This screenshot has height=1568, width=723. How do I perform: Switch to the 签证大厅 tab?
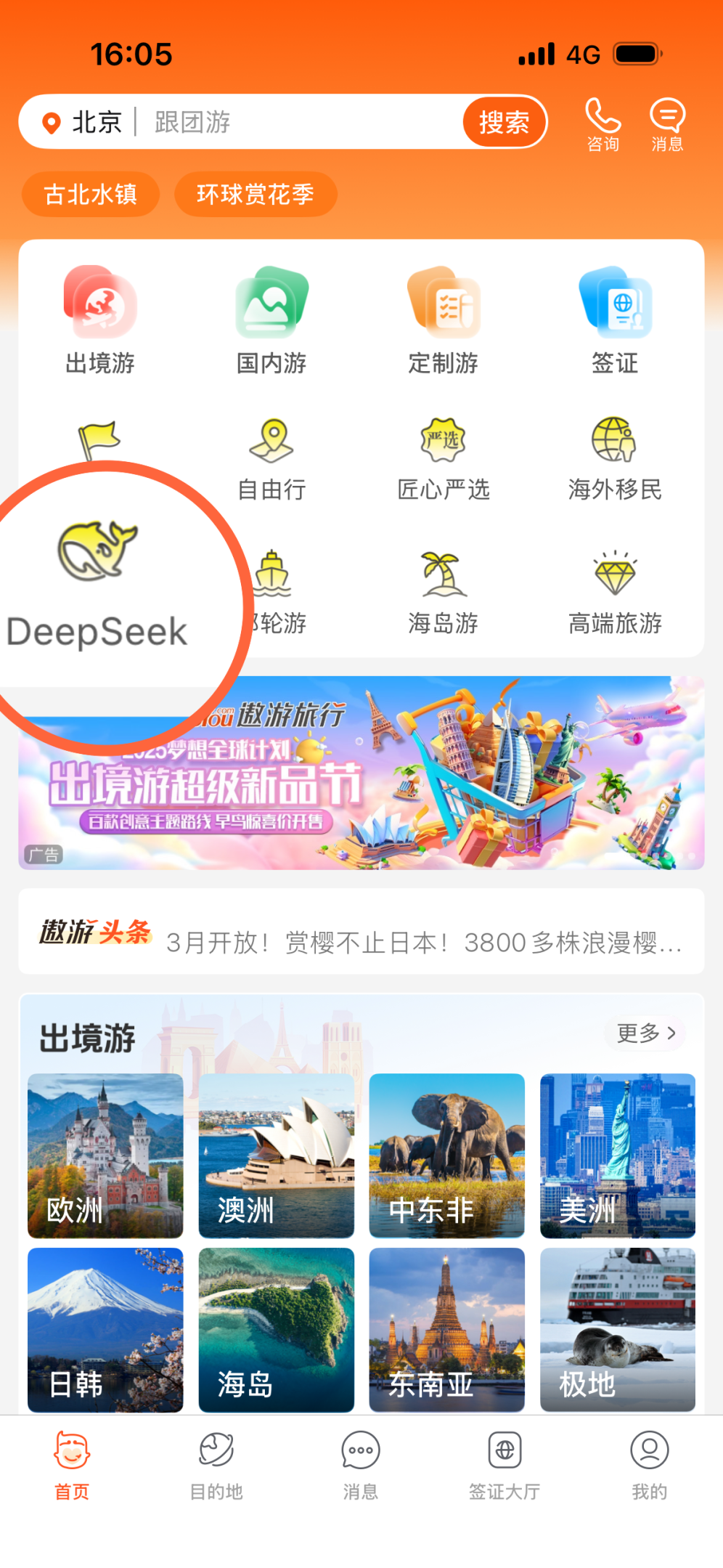point(505,1463)
